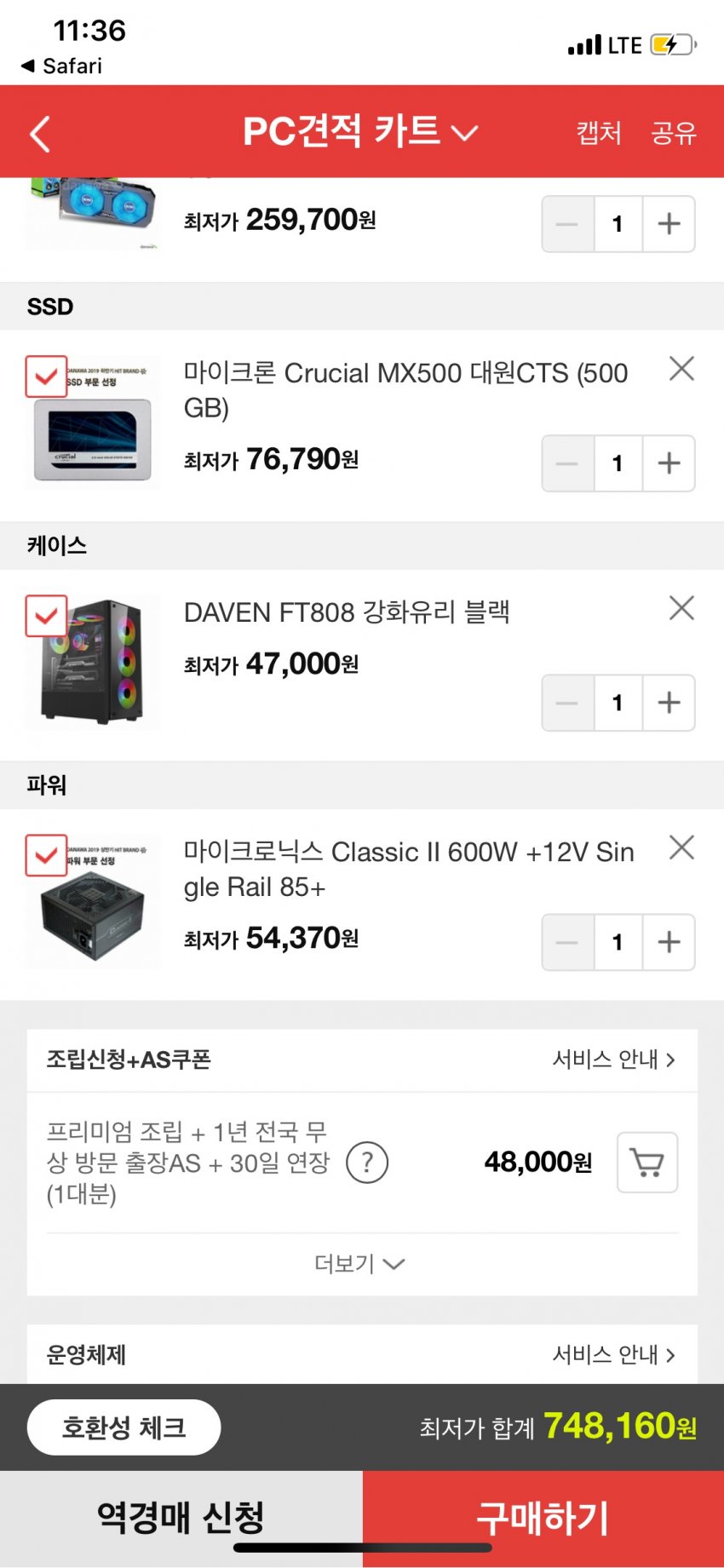The height and width of the screenshot is (1568, 724).
Task: Tap 캡처 to capture the estimate
Action: coord(599,133)
